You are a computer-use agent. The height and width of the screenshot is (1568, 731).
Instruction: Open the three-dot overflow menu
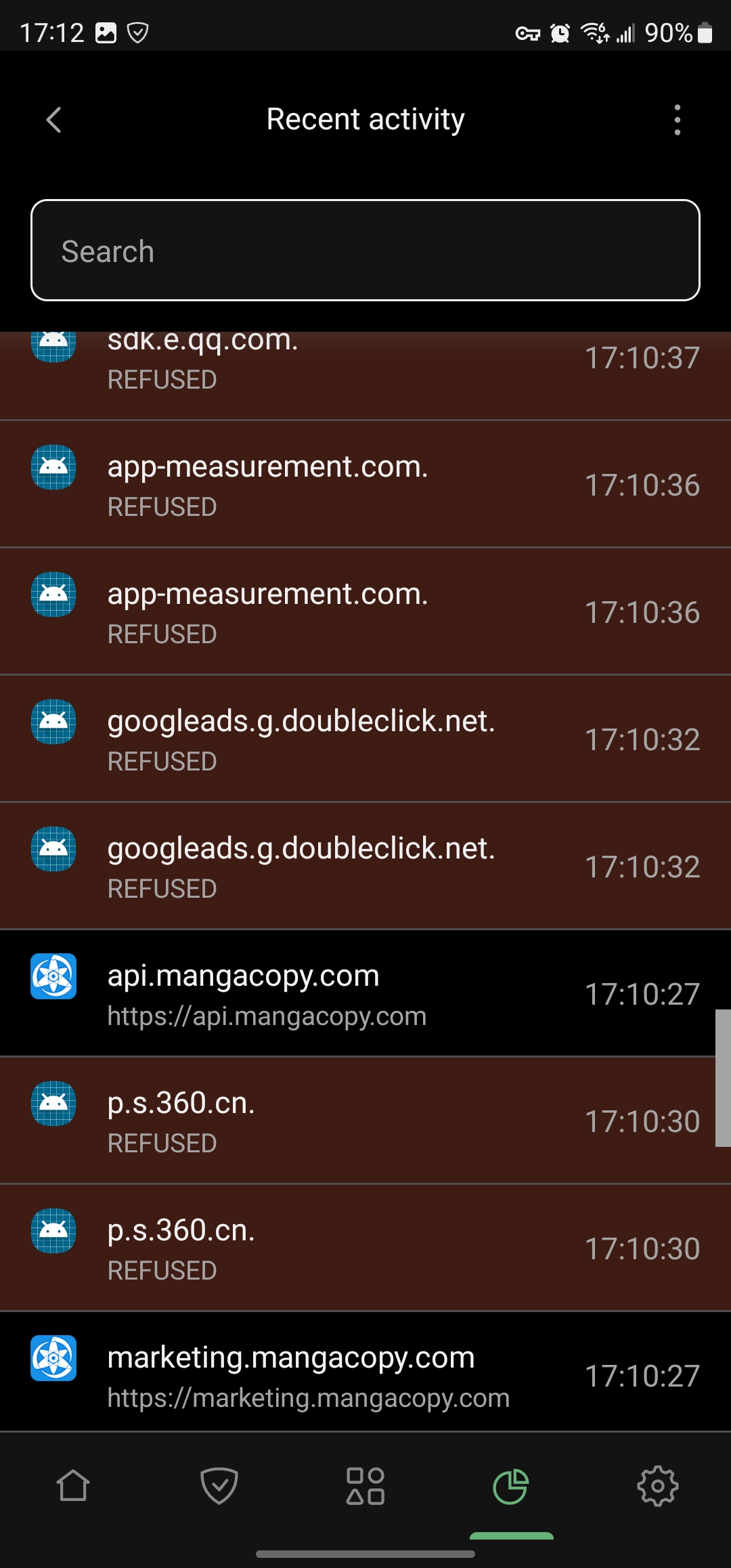[x=677, y=119]
